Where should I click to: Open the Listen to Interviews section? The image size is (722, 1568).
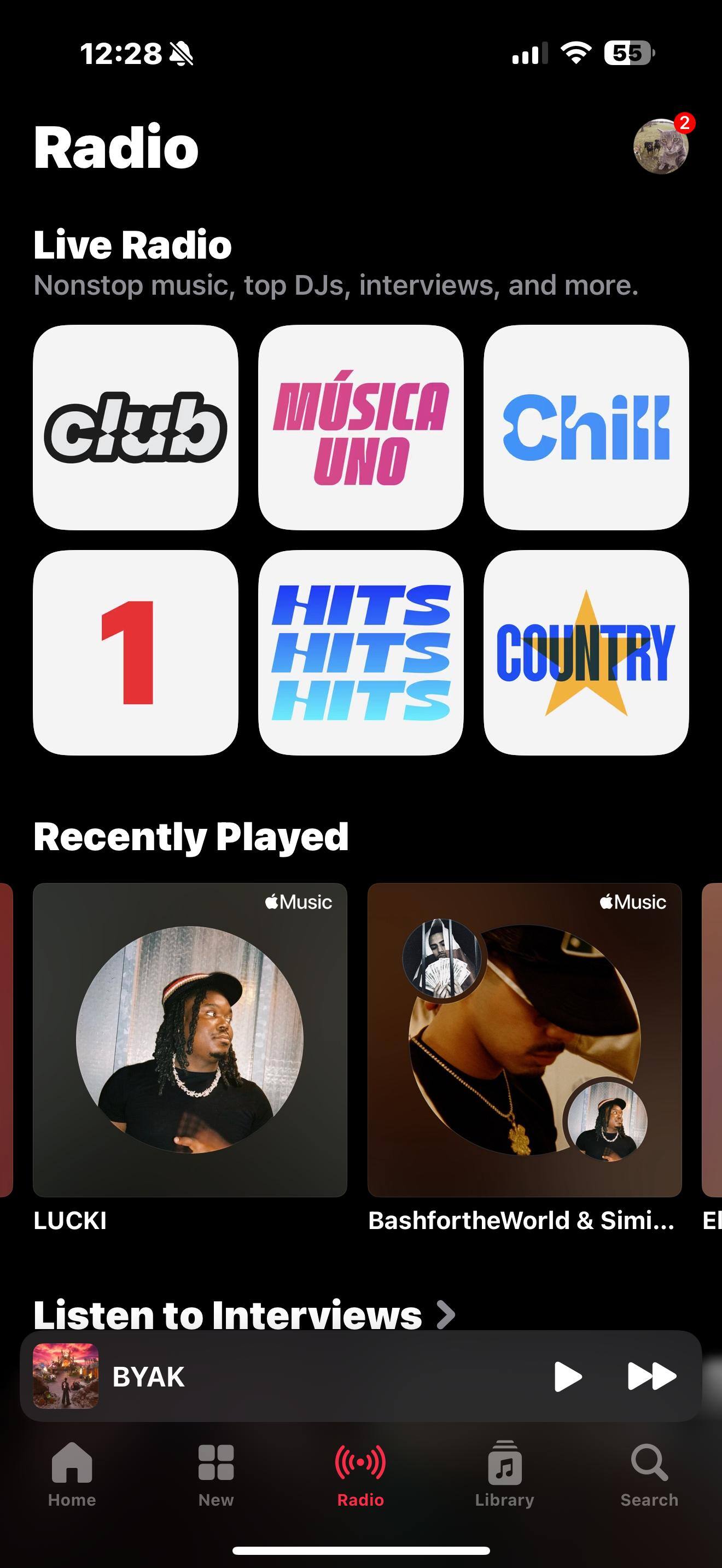pyautogui.click(x=243, y=1315)
